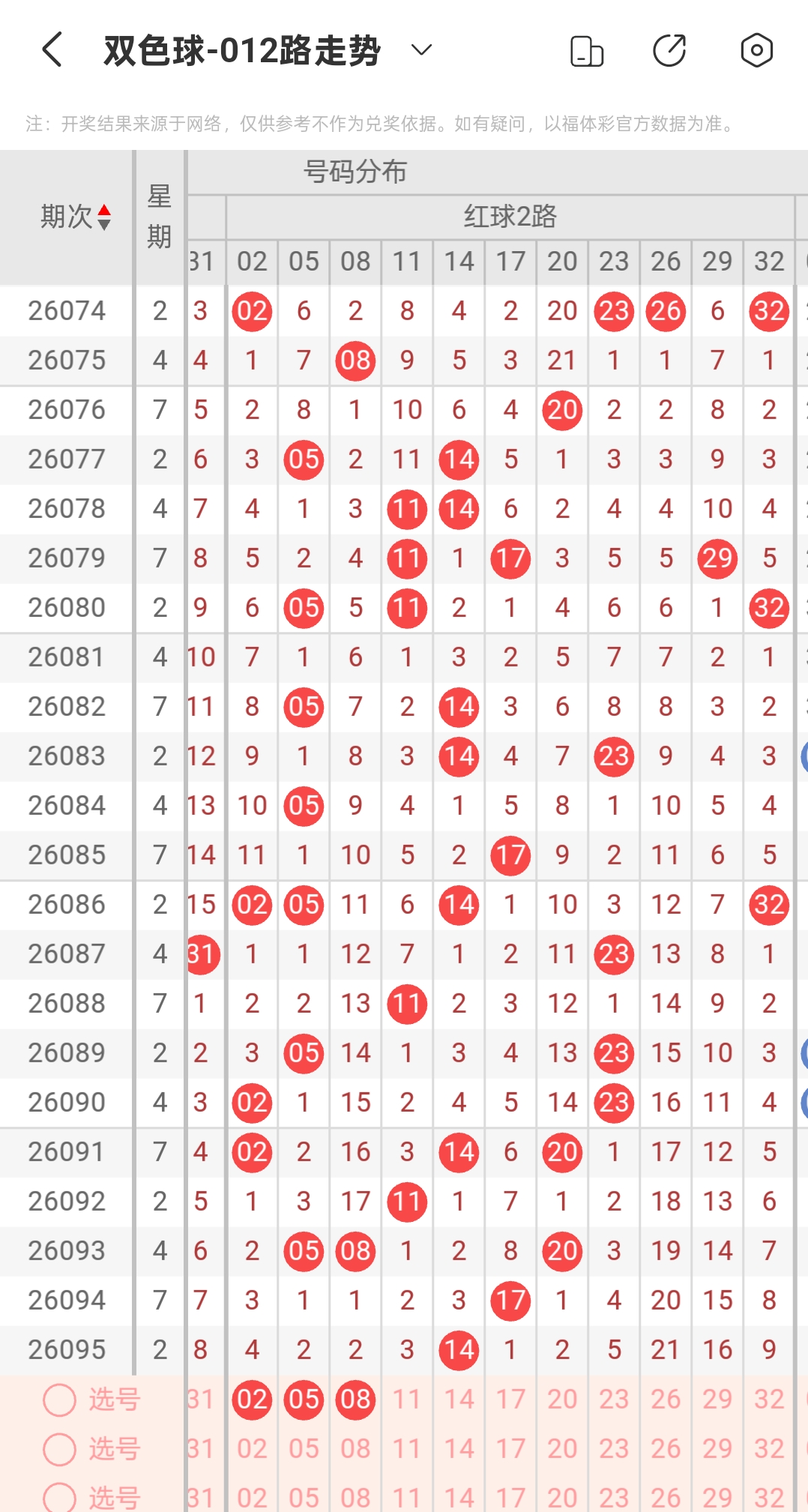This screenshot has width=808, height=1512.
Task: Select the first 选号 radio button
Action: [x=60, y=1400]
